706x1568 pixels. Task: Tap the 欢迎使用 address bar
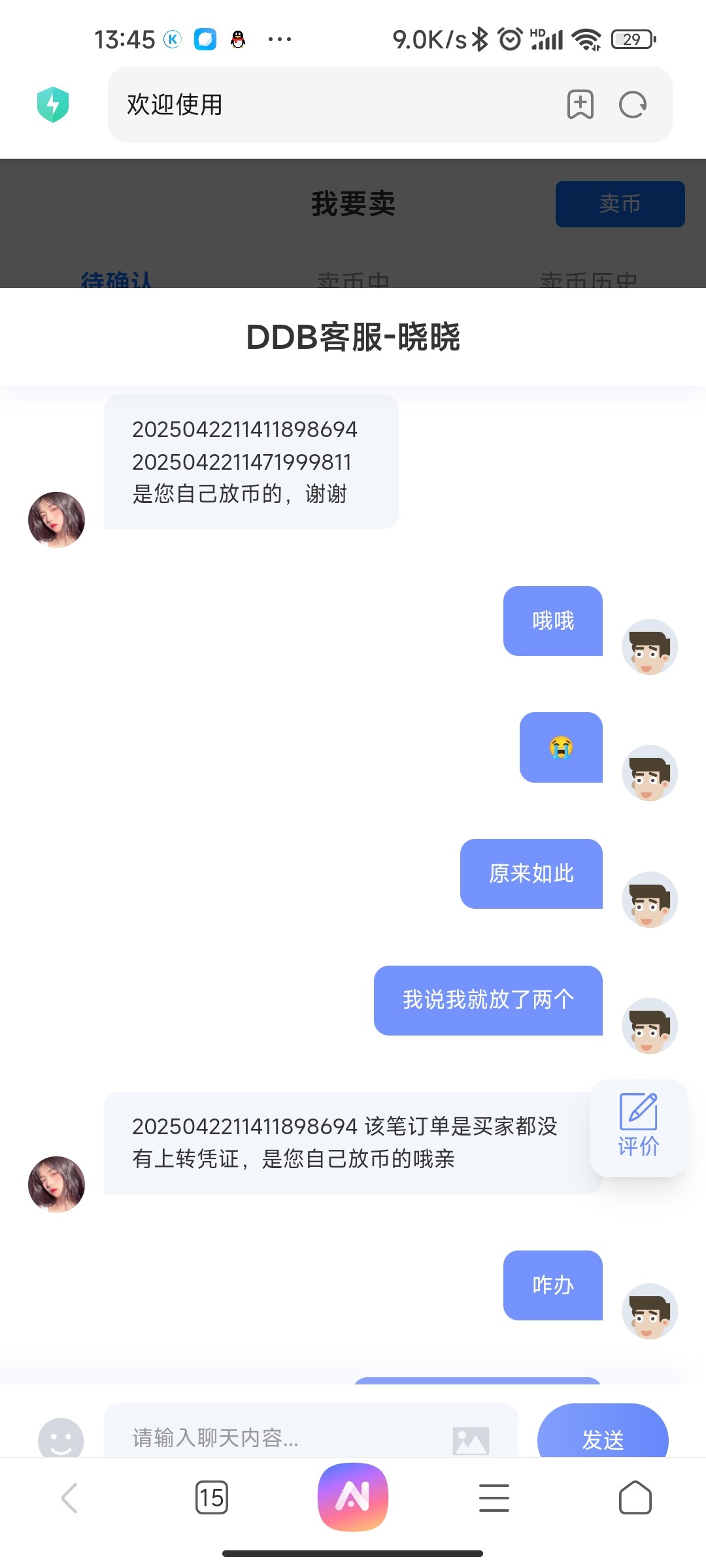tap(327, 105)
